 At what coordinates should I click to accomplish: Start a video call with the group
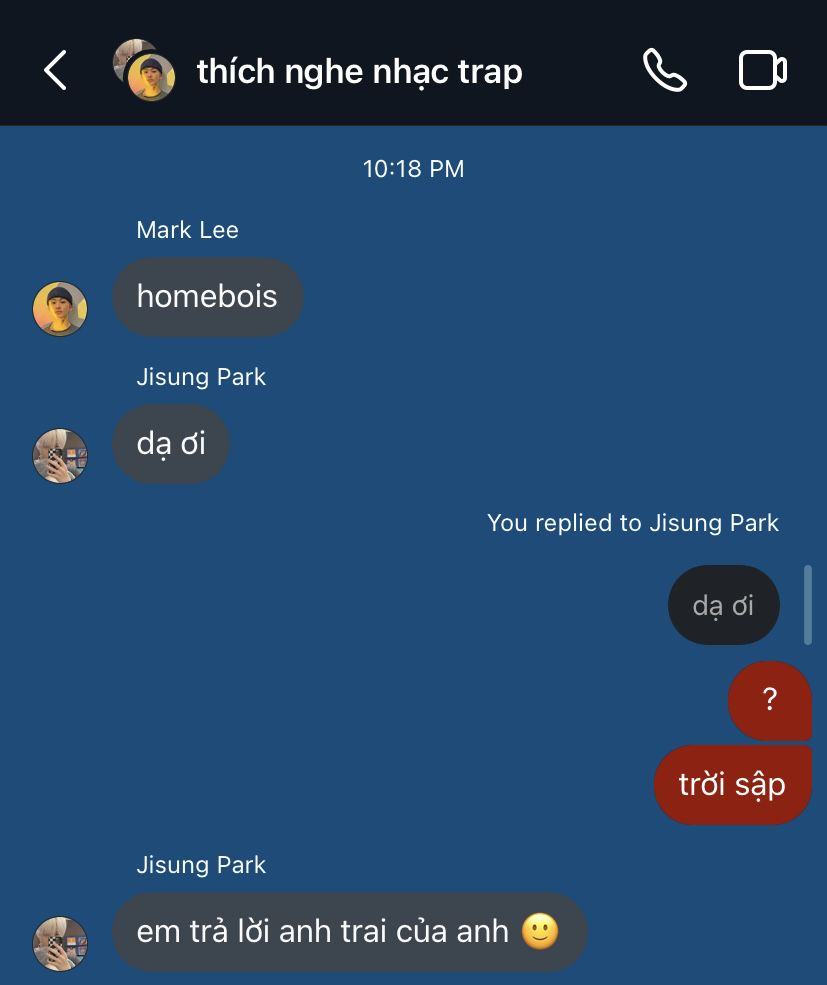pyautogui.click(x=762, y=71)
